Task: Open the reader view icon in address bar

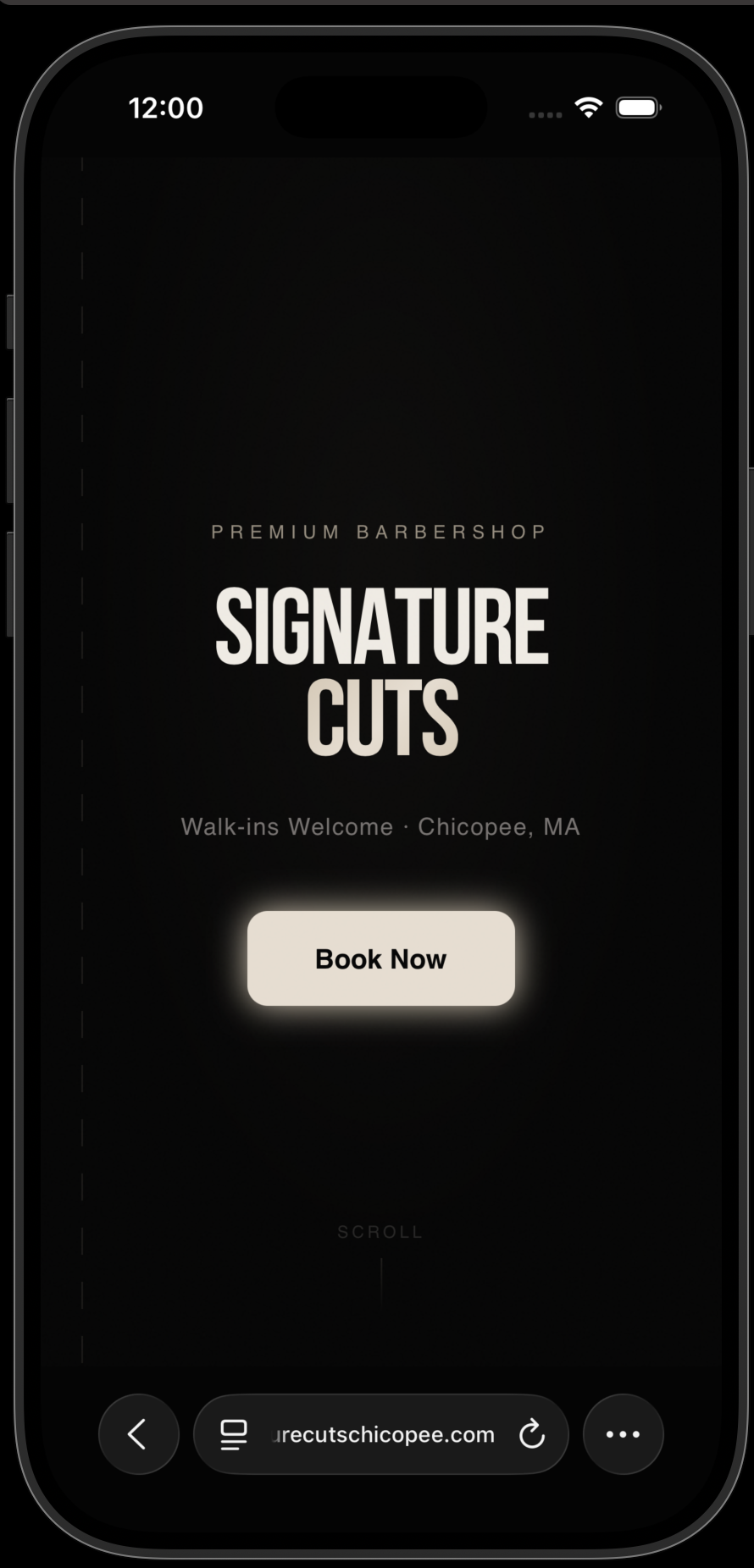Action: click(231, 1433)
